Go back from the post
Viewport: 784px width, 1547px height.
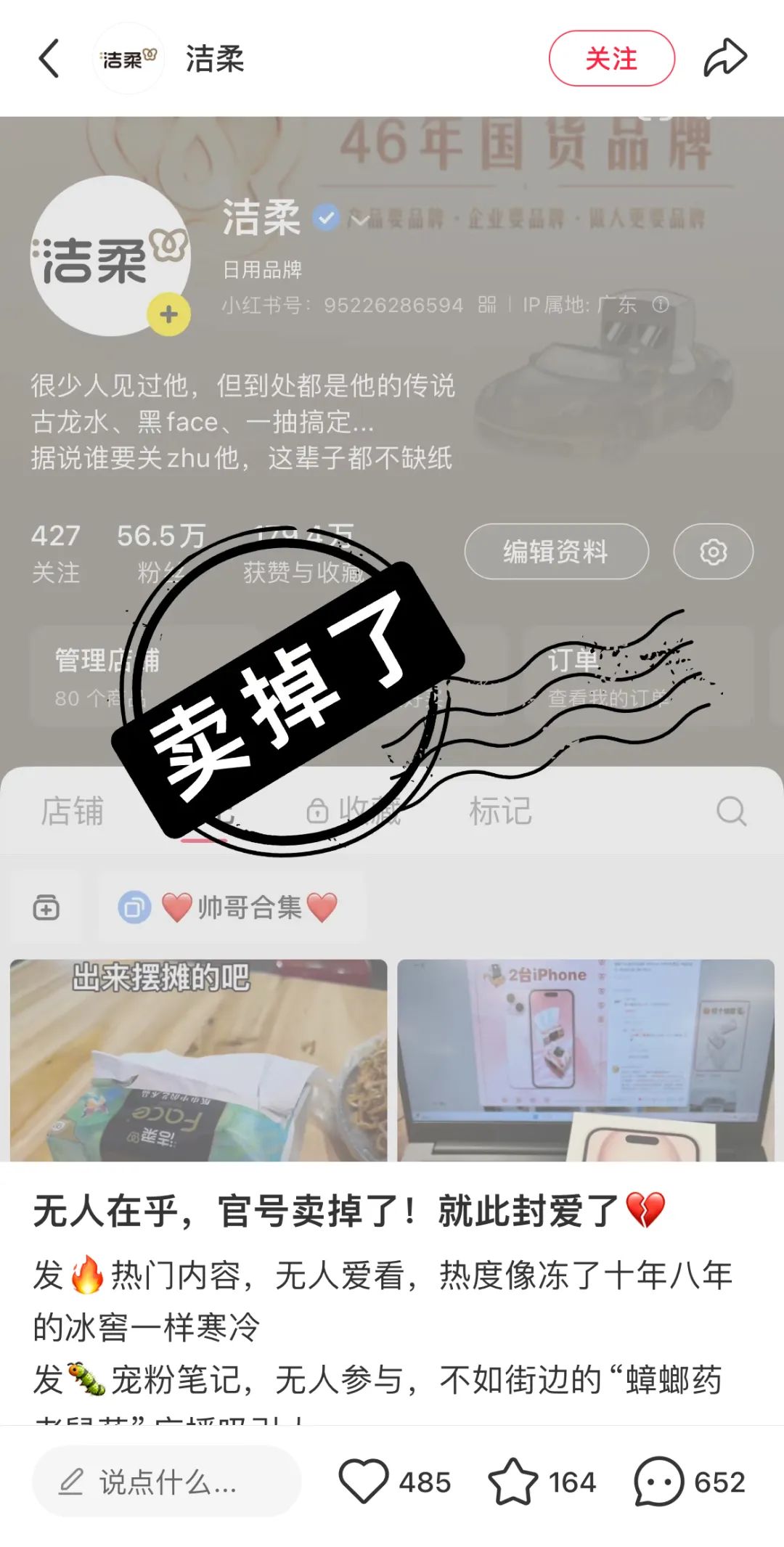[x=49, y=59]
